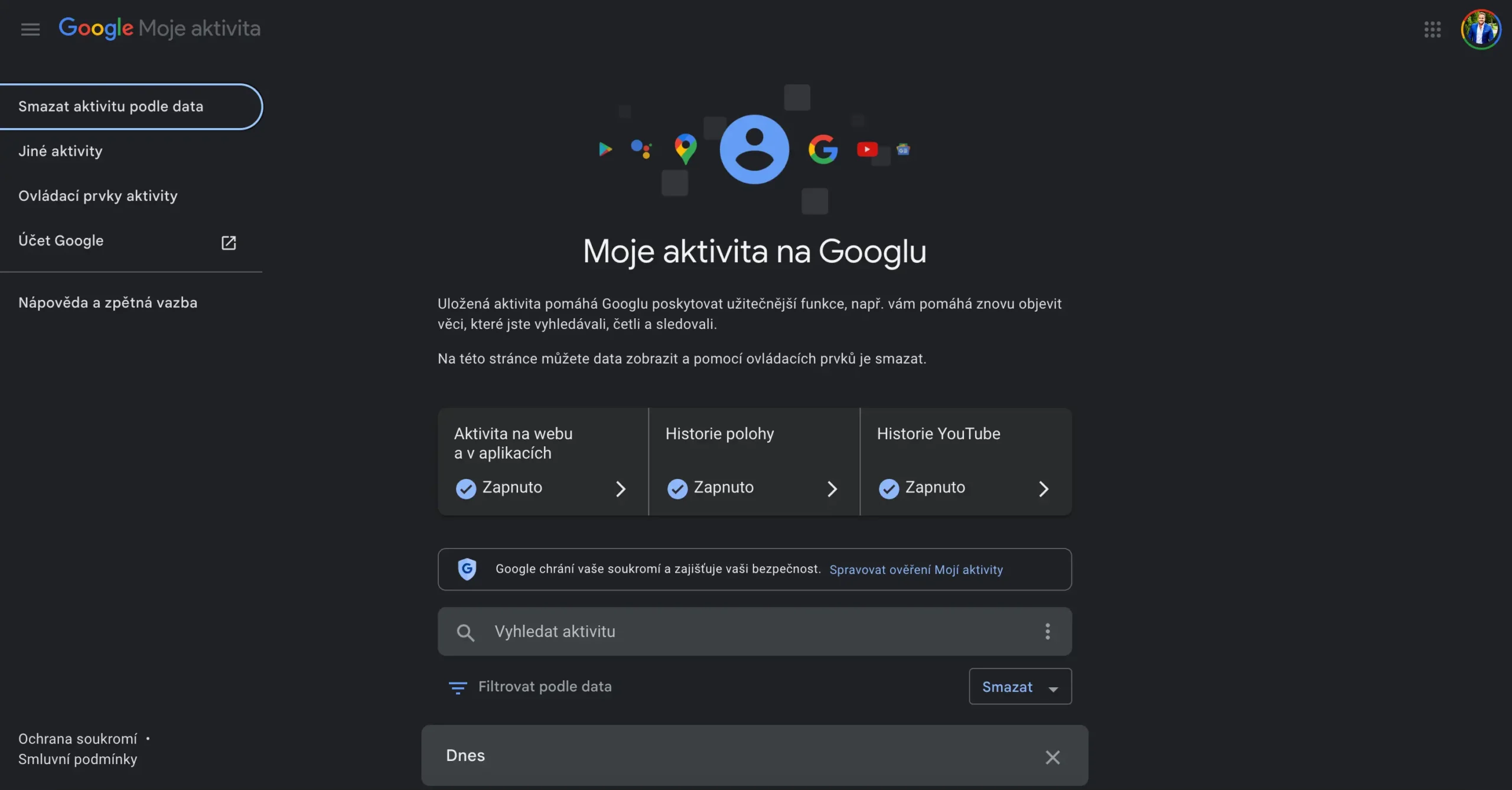Open the hamburger main menu
The width and height of the screenshot is (1512, 790).
tap(30, 29)
